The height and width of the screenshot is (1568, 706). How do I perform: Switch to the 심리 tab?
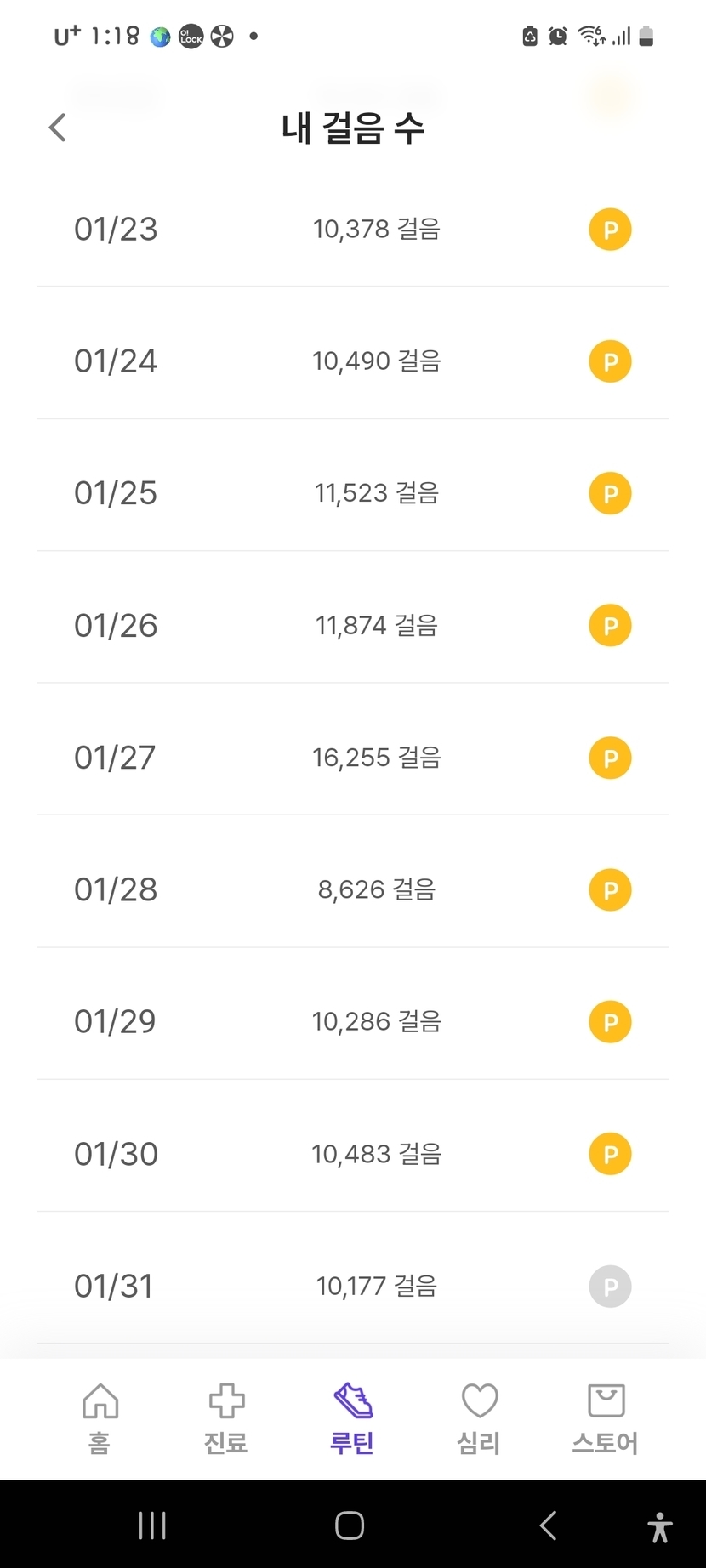(x=479, y=1419)
